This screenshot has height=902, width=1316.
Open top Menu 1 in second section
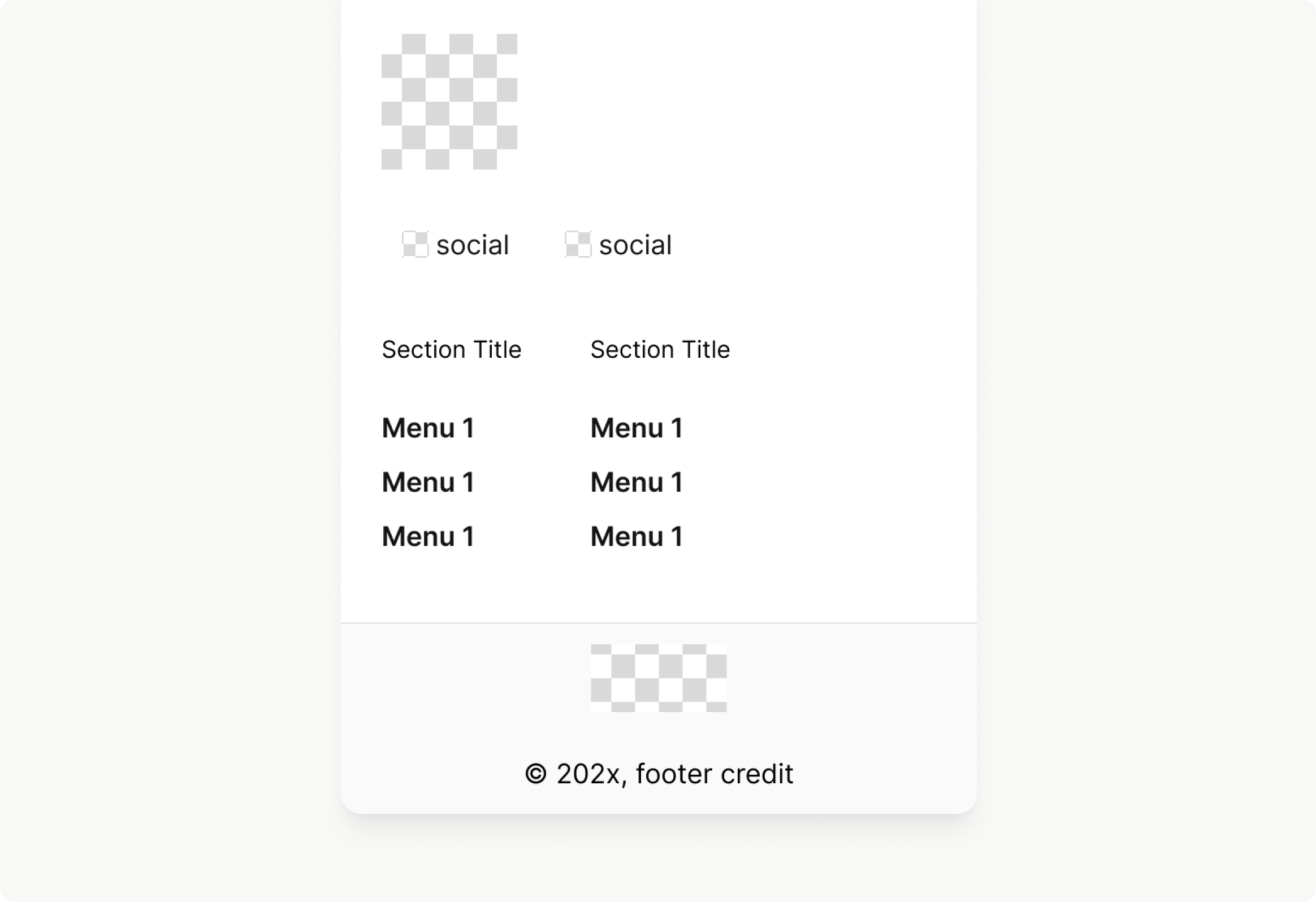click(637, 428)
